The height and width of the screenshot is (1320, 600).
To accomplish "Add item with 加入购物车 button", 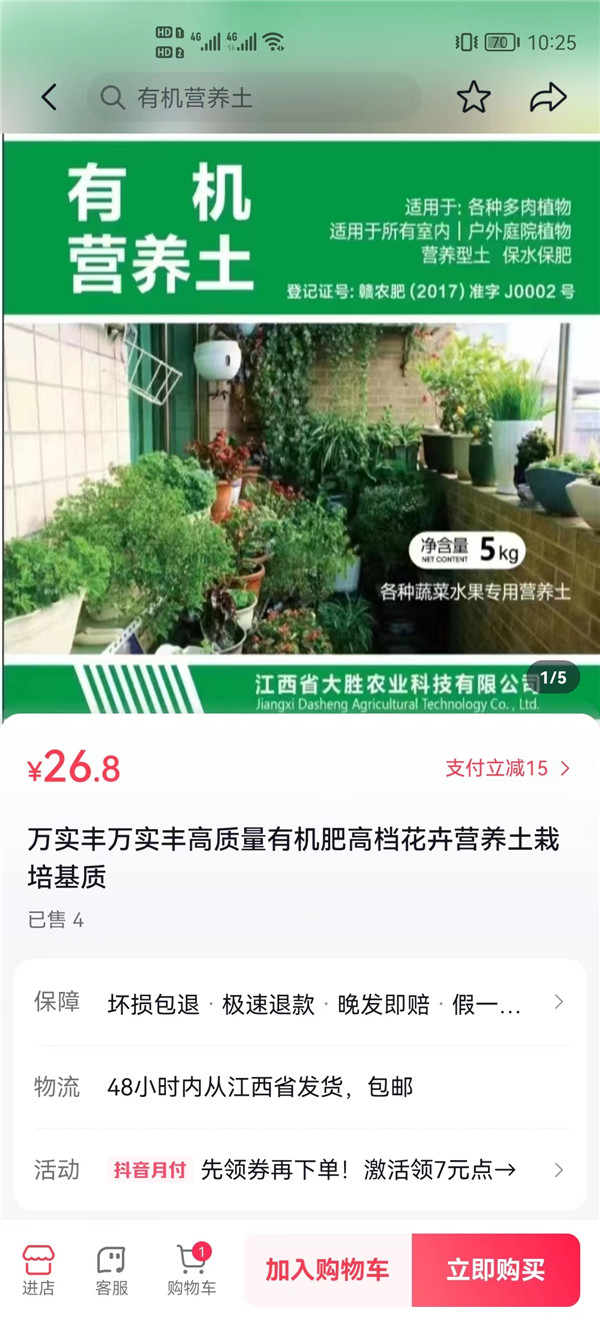I will (x=327, y=1270).
